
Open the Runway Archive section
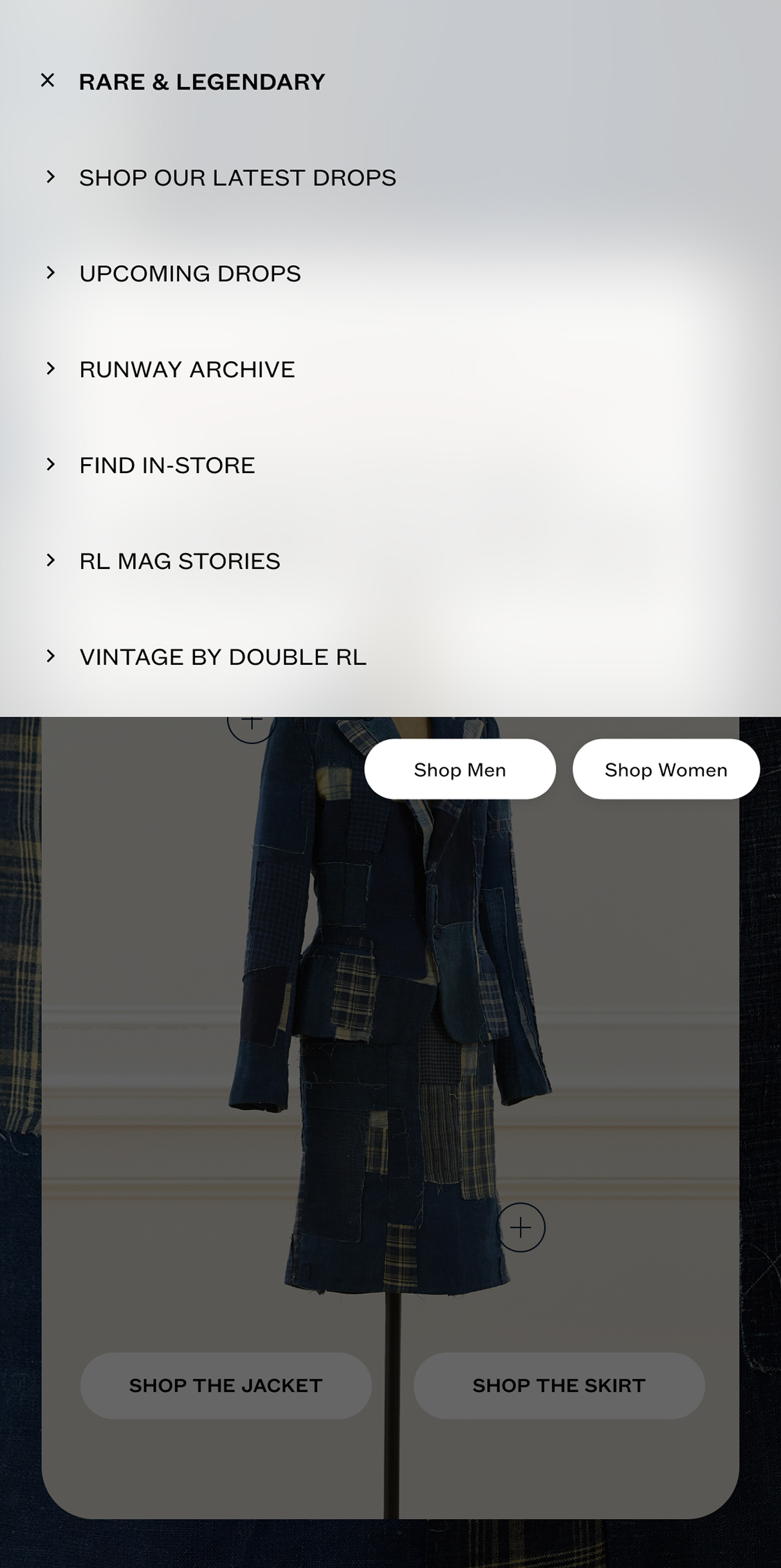187,369
